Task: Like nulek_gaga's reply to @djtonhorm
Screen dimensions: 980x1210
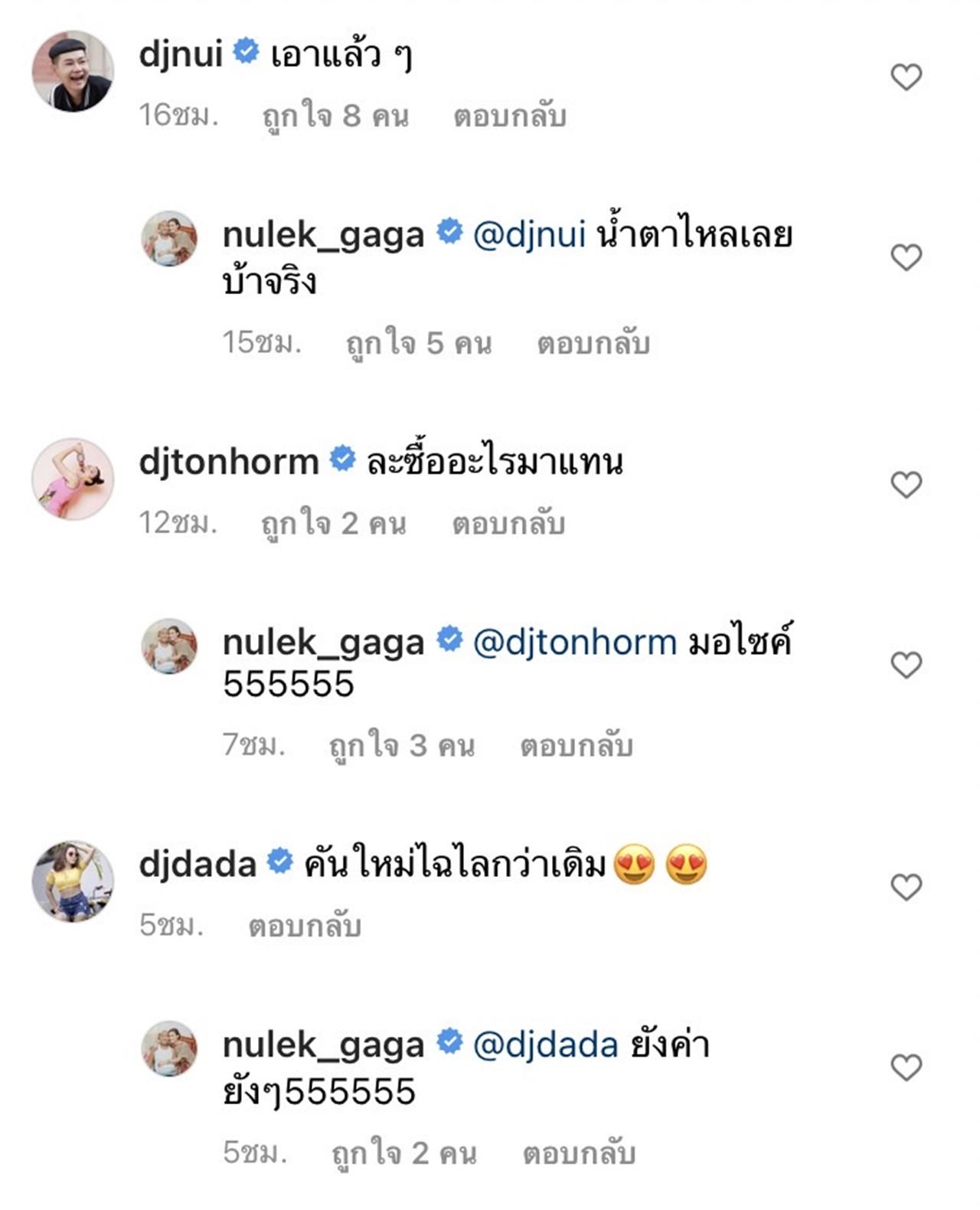Action: click(906, 665)
